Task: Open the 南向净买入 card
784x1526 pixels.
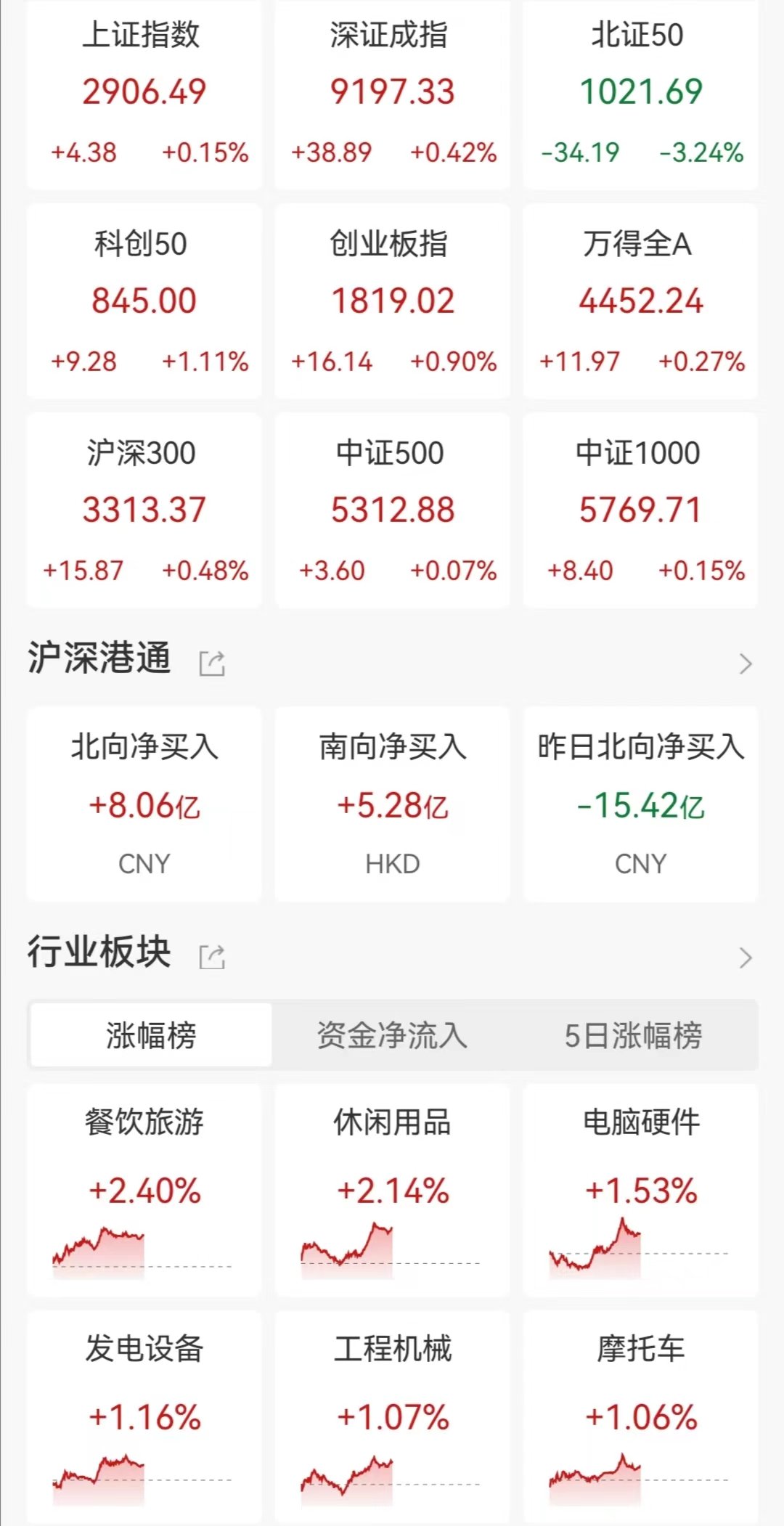Action: click(392, 804)
